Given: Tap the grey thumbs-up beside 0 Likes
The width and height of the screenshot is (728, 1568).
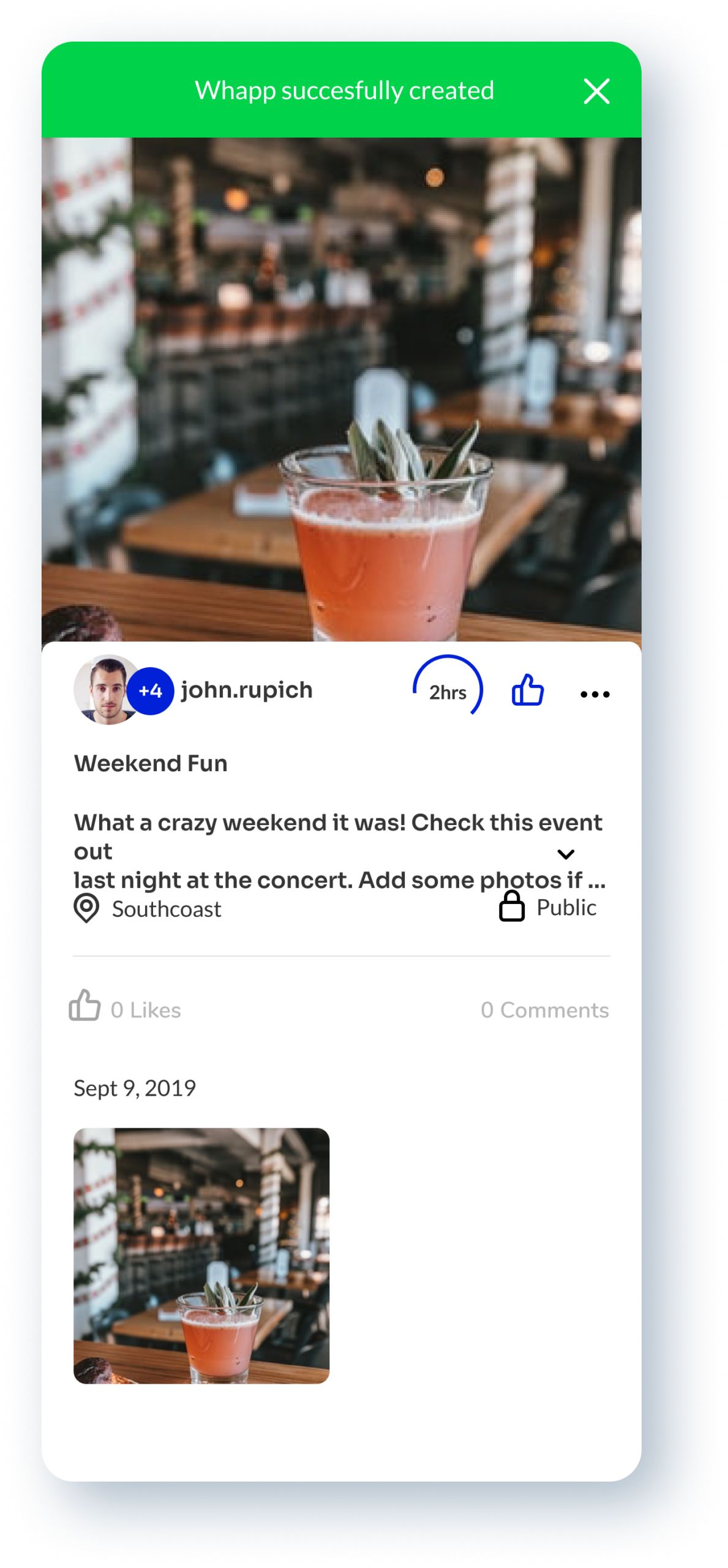Looking at the screenshot, I should (x=84, y=1005).
